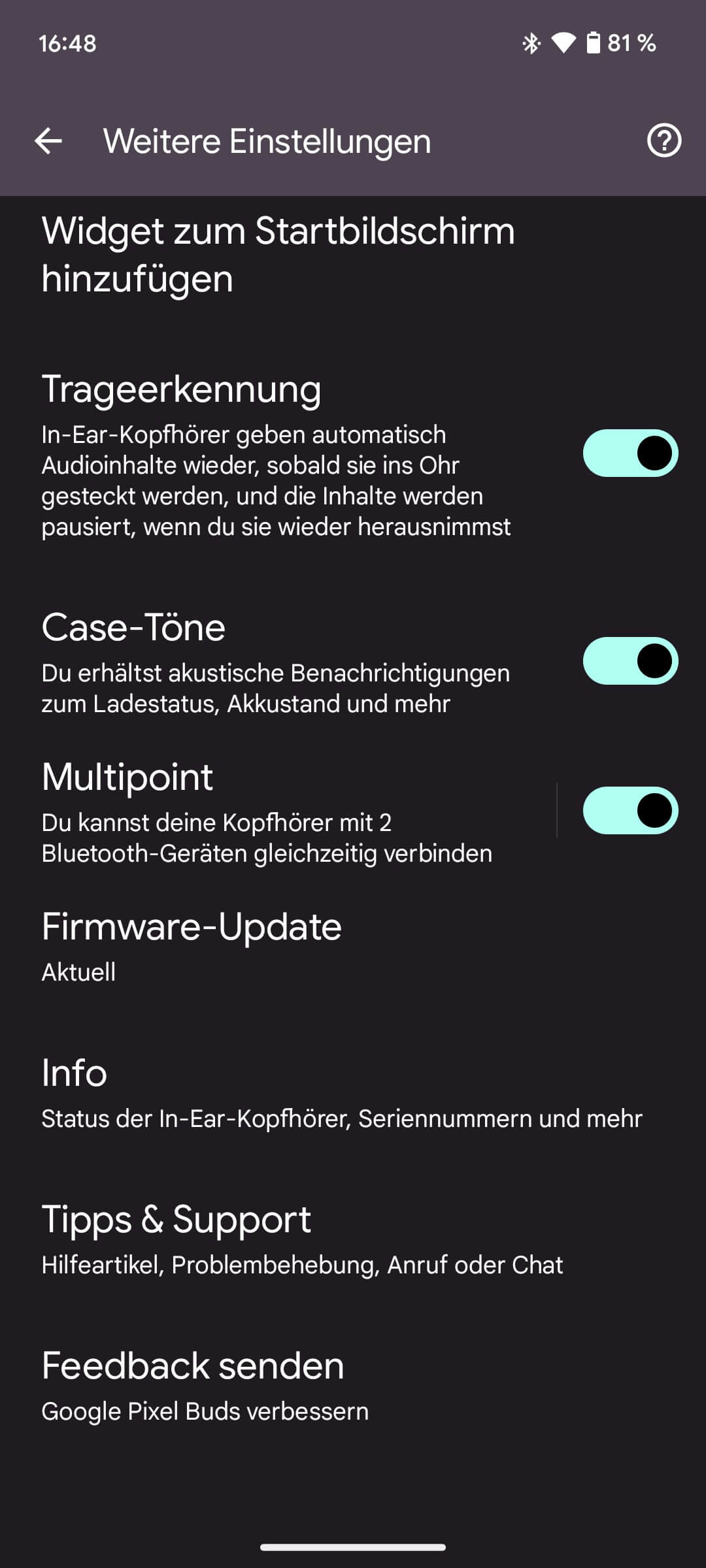Open Widget zum Startbildschirm hinzufügen
The width and height of the screenshot is (706, 1568).
pos(278,255)
